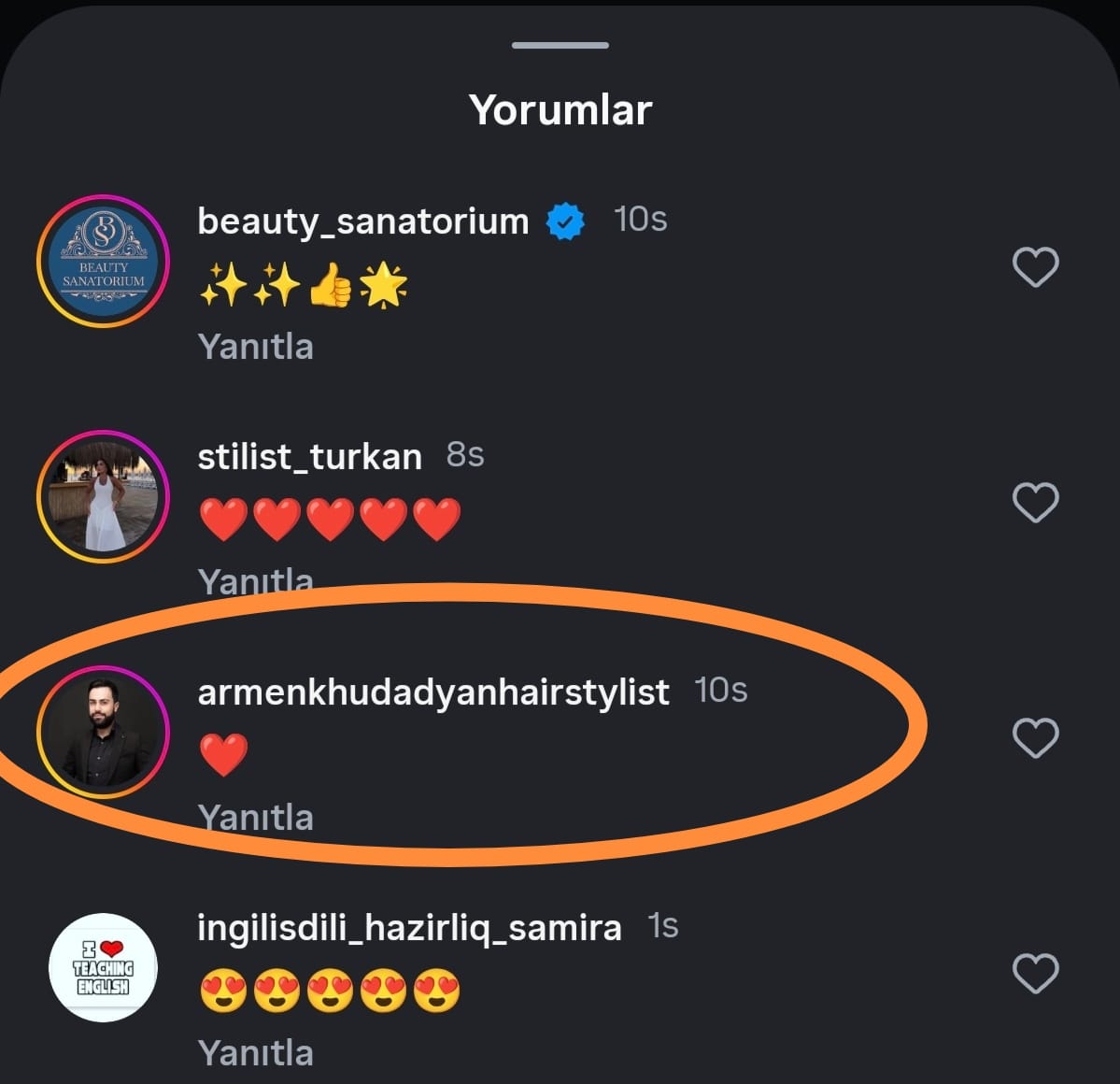Reply to beauty_sanatorium with Yanıtla
The height and width of the screenshot is (1084, 1120).
tap(255, 347)
